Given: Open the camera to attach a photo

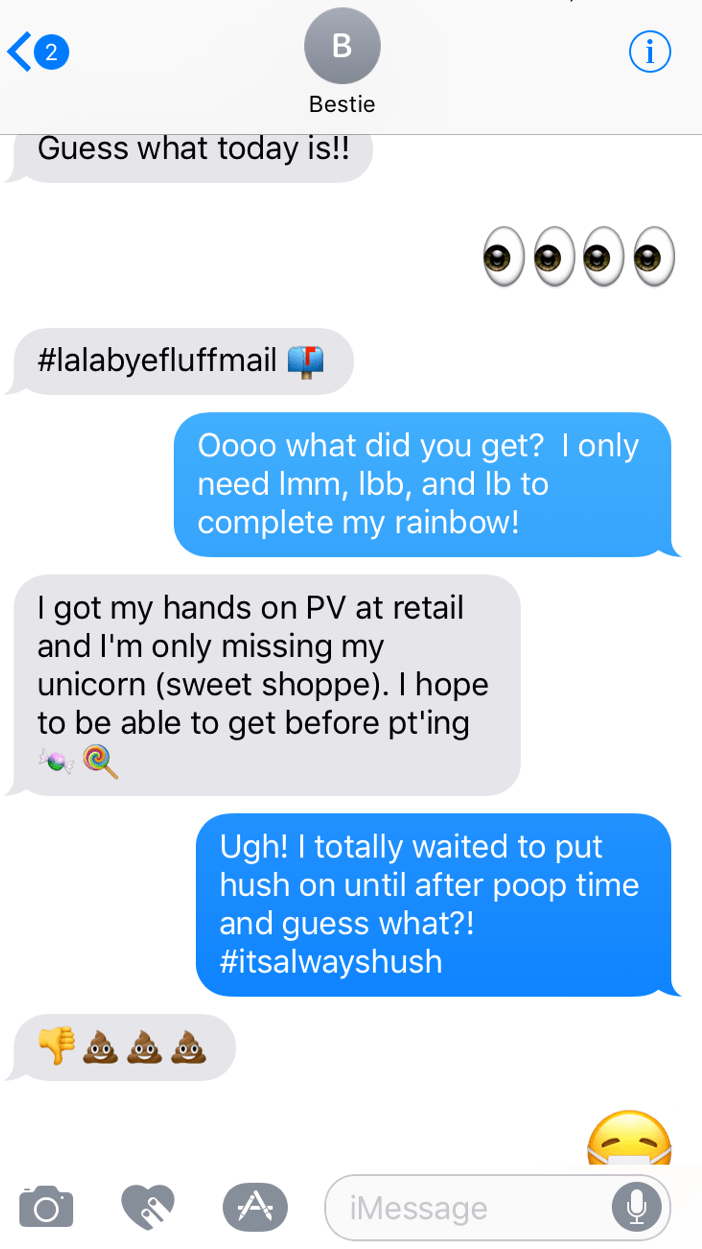Looking at the screenshot, I should 46,1206.
